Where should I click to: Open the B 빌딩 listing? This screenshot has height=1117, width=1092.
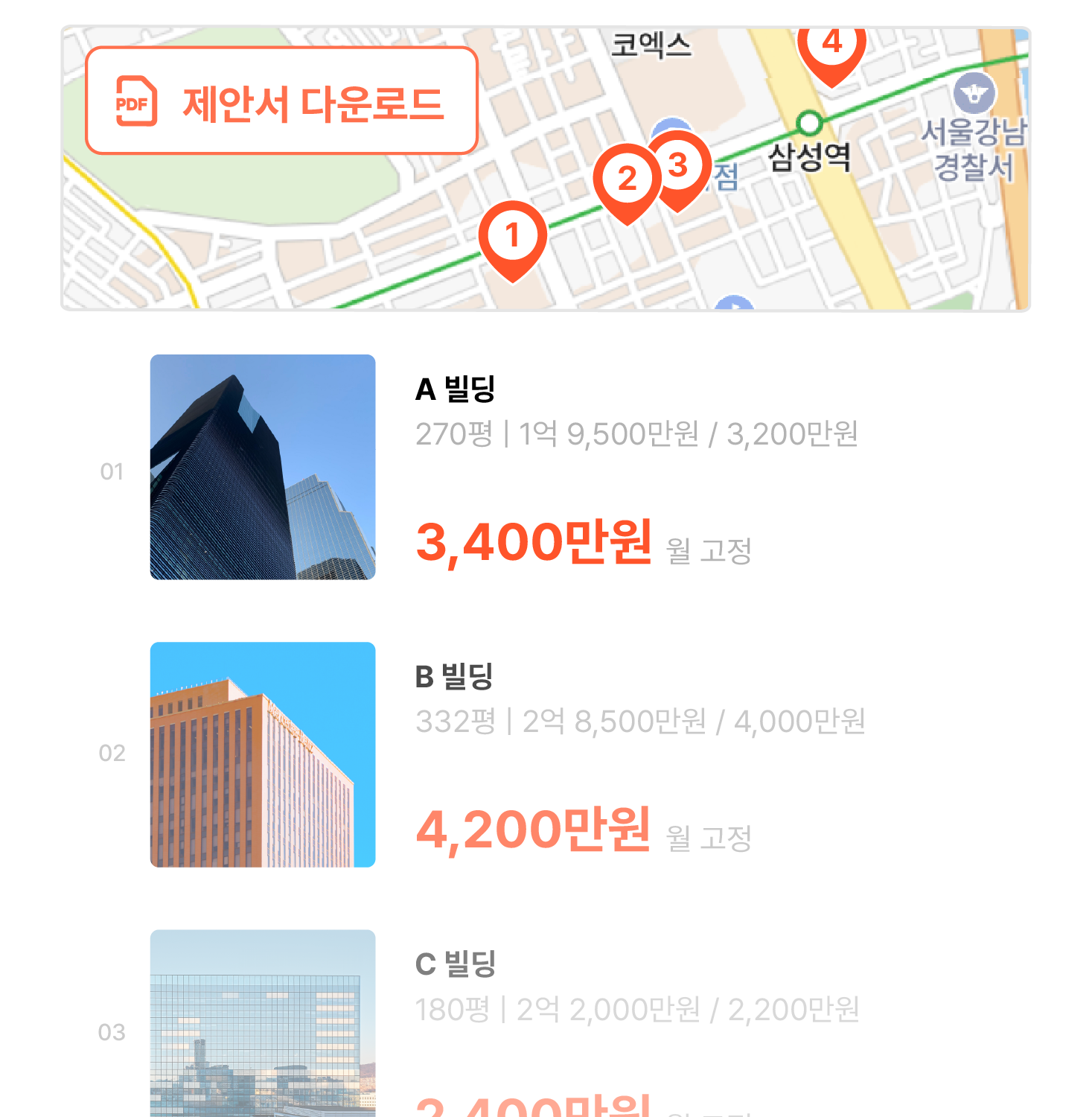(455, 676)
